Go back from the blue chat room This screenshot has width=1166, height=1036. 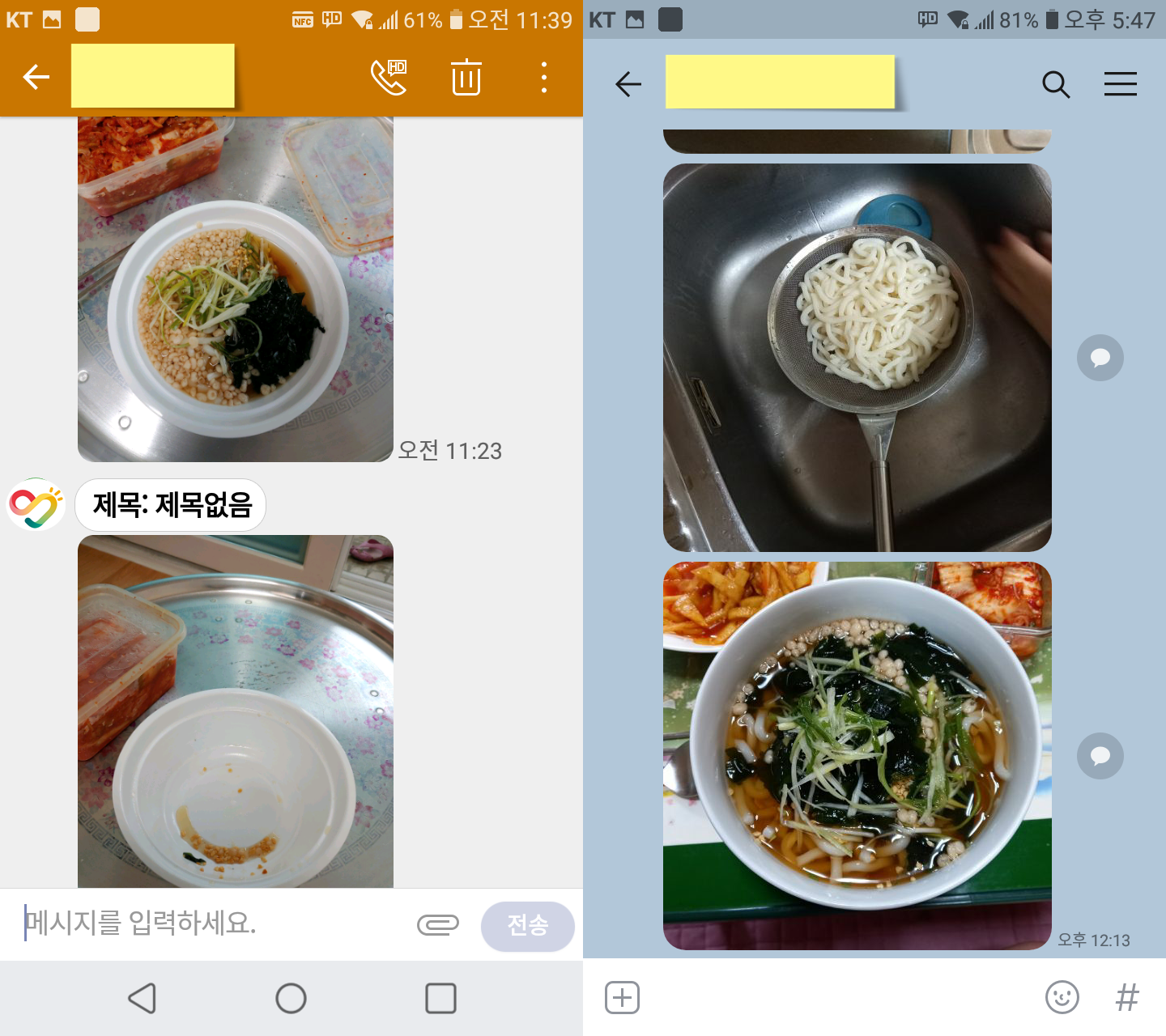[628, 83]
